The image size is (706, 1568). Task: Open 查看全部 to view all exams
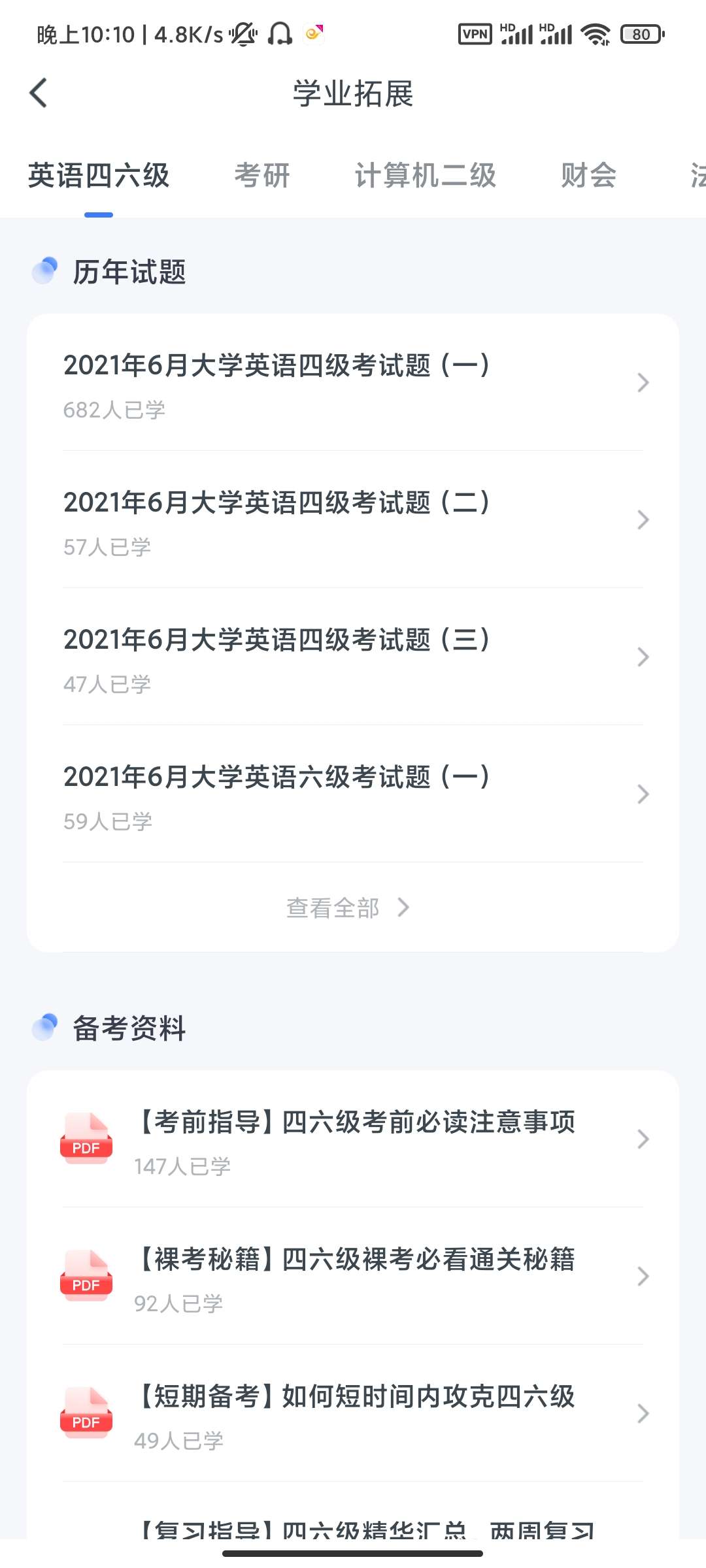(346, 907)
